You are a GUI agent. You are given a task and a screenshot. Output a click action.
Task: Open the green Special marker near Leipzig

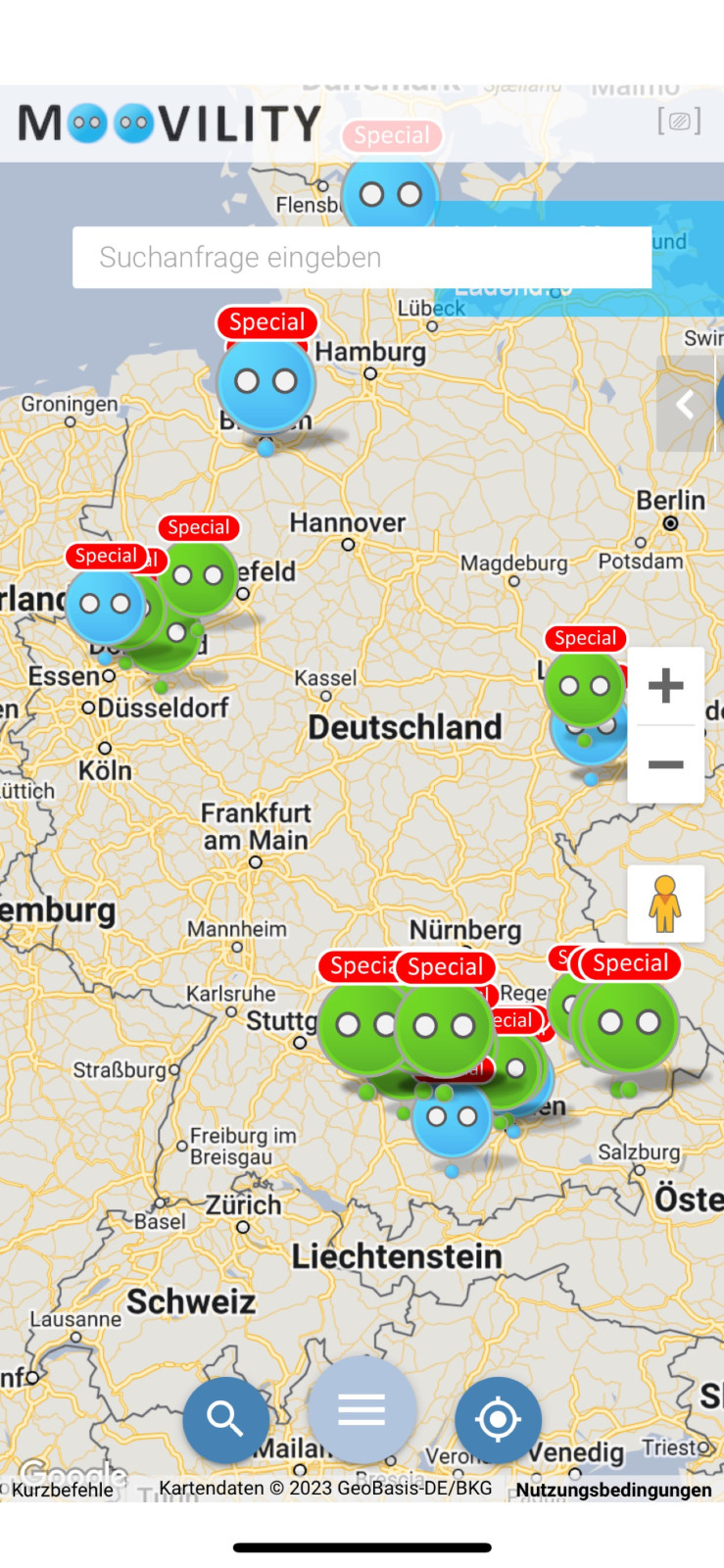coord(584,688)
